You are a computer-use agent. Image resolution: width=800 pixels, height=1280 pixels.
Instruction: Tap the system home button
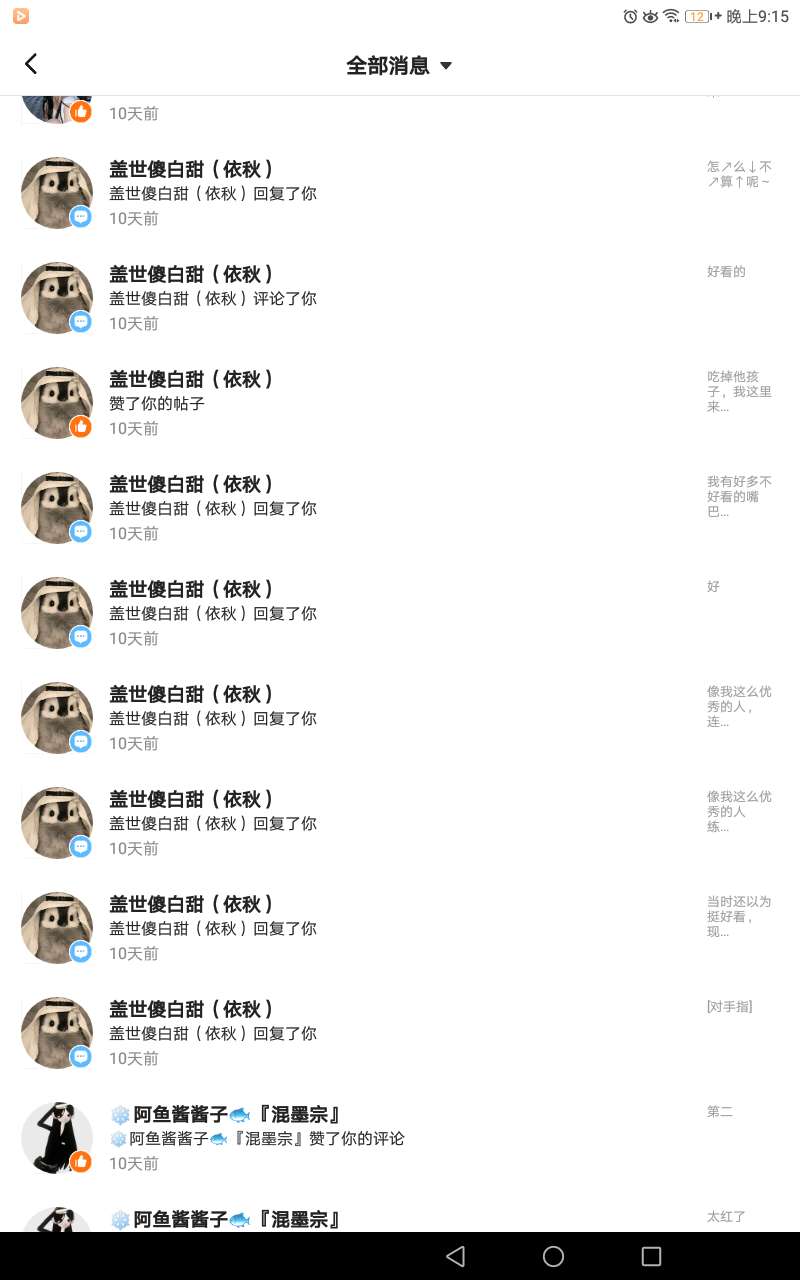point(553,1256)
